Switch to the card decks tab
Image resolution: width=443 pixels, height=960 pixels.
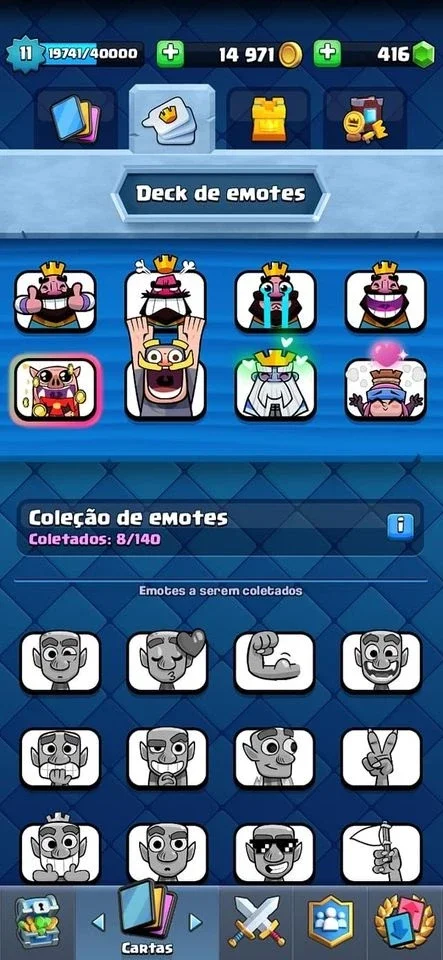click(76, 118)
